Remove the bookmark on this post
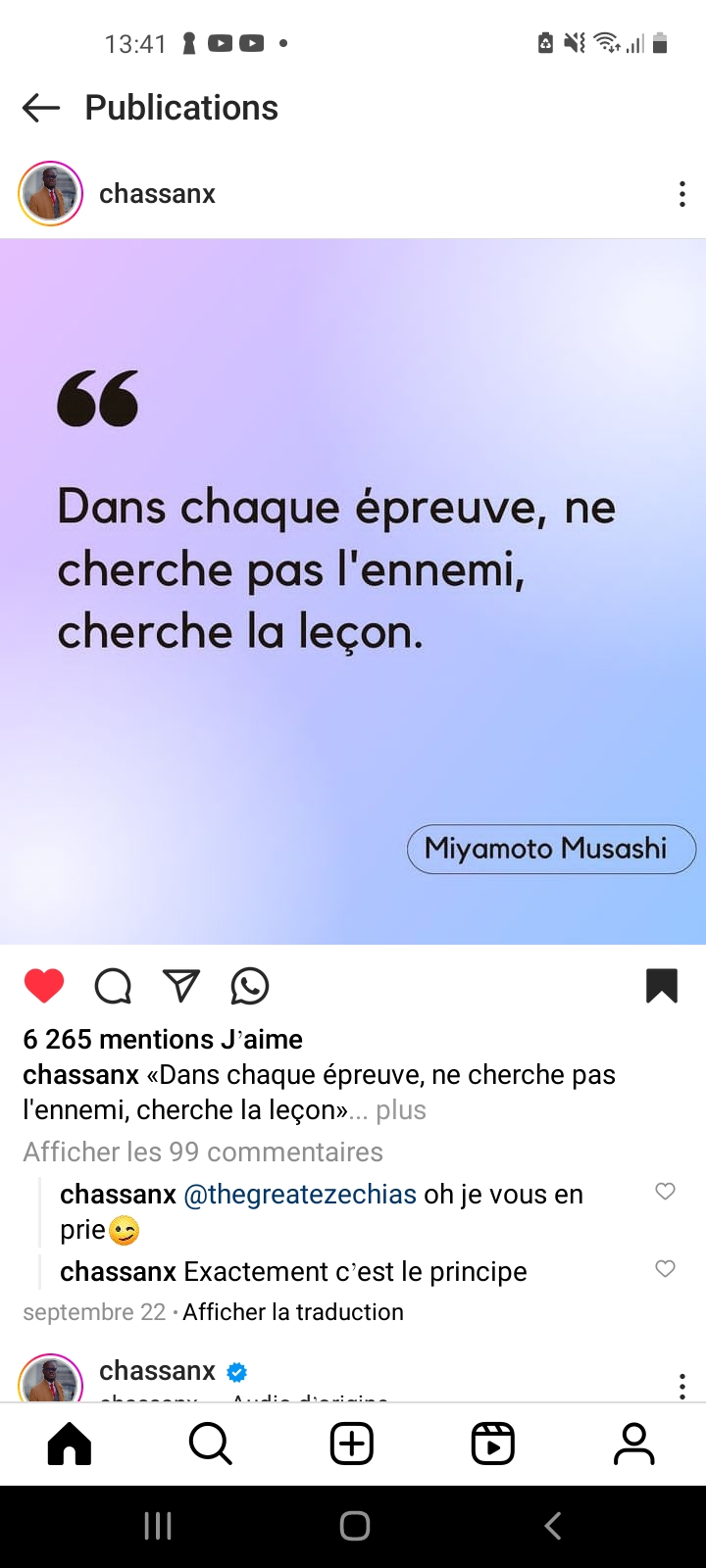The width and height of the screenshot is (706, 1568). [x=662, y=986]
